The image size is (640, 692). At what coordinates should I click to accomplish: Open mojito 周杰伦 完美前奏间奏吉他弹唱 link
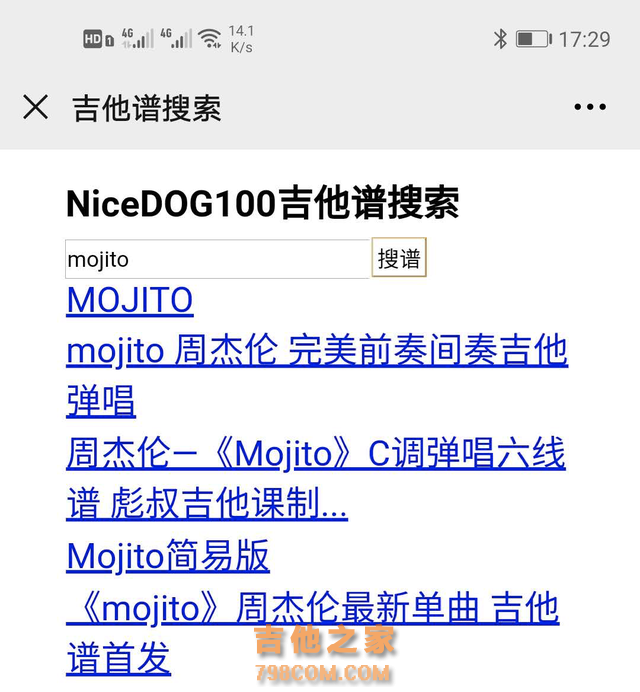point(316,352)
